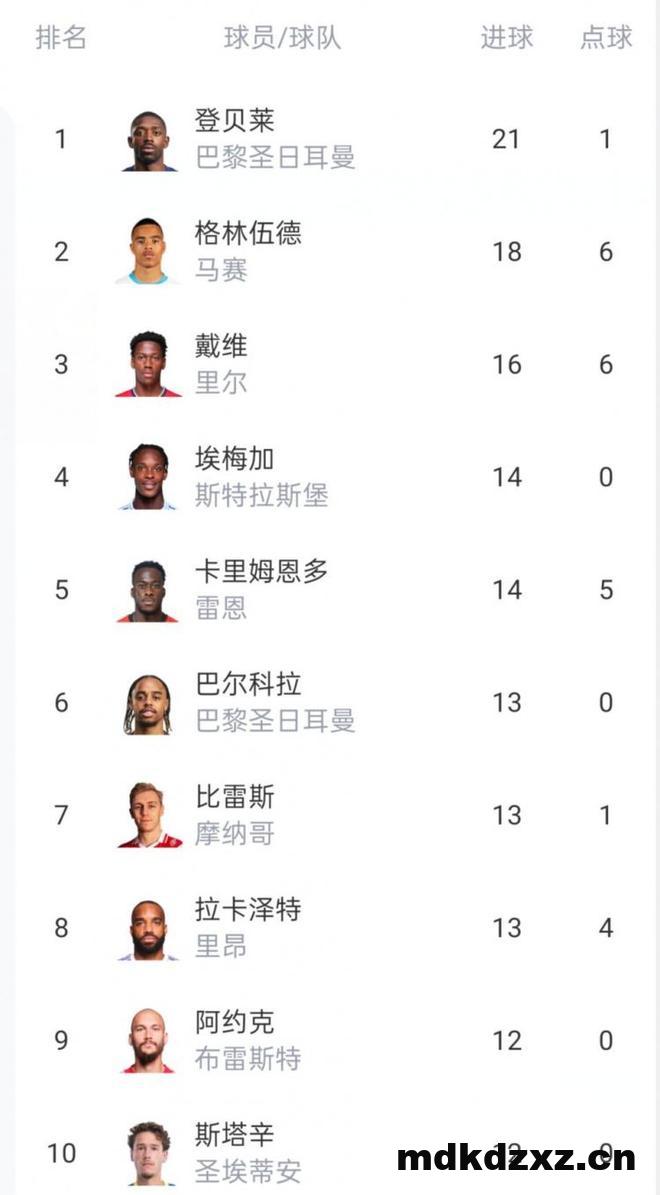Open 巴尔科拉's player row
Viewport: 660px width, 1195px height.
(x=248, y=686)
